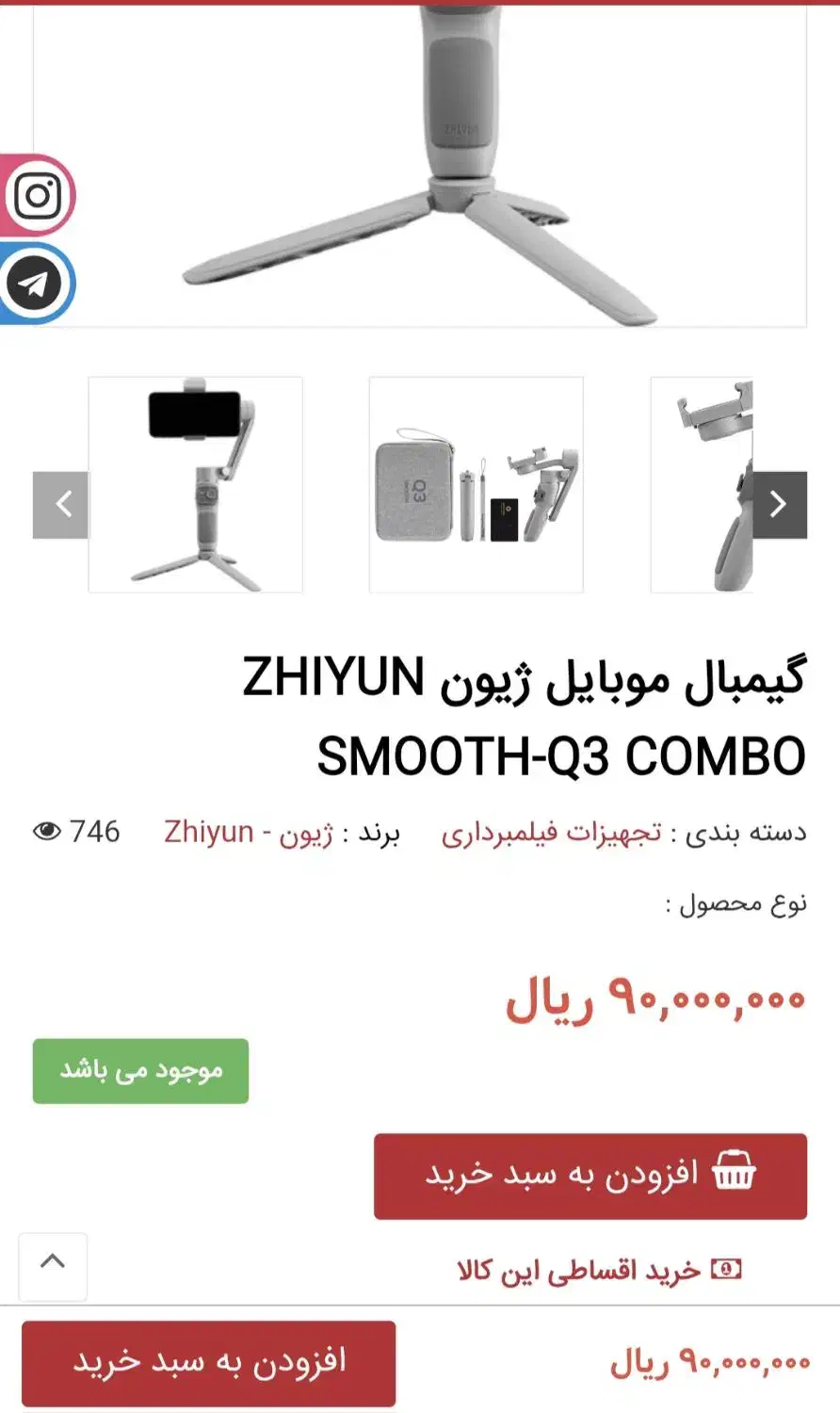This screenshot has width=840, height=1413.
Task: Click the green موجود می باشد availability badge
Action: pyautogui.click(x=139, y=1070)
